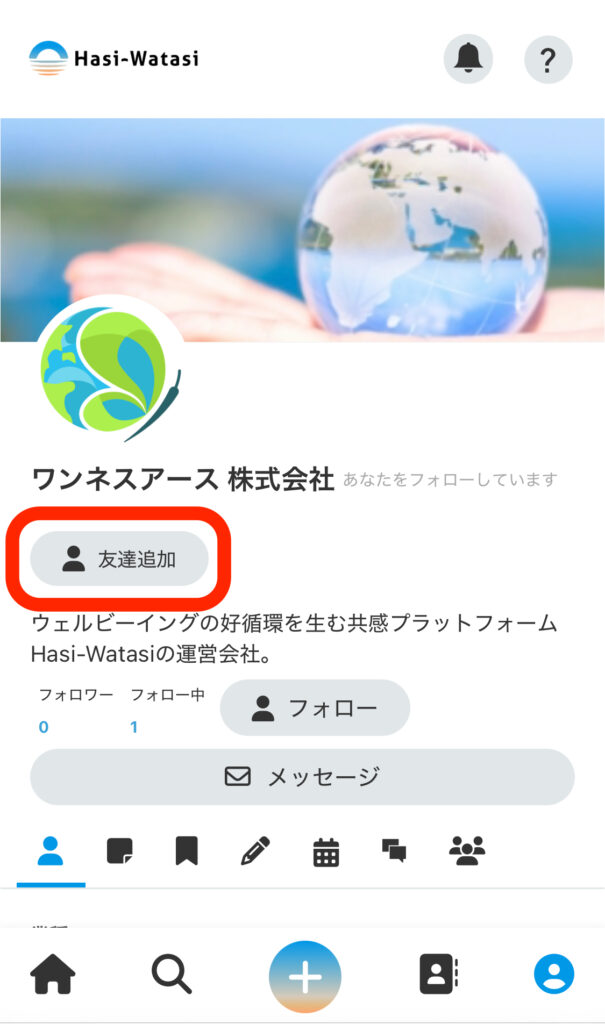Screen dimensions: 605x1024
Task: View the follower count
Action: [x=43, y=727]
